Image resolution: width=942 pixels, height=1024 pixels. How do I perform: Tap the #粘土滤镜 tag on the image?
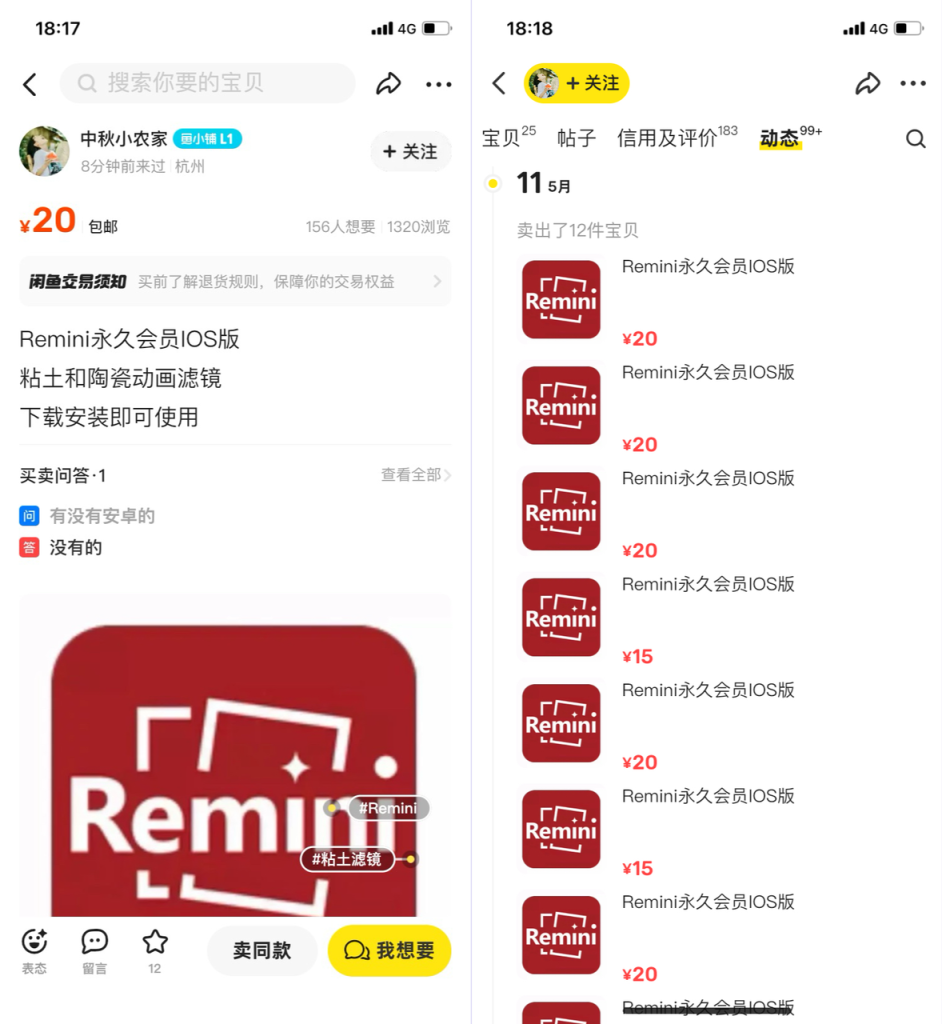click(x=346, y=858)
